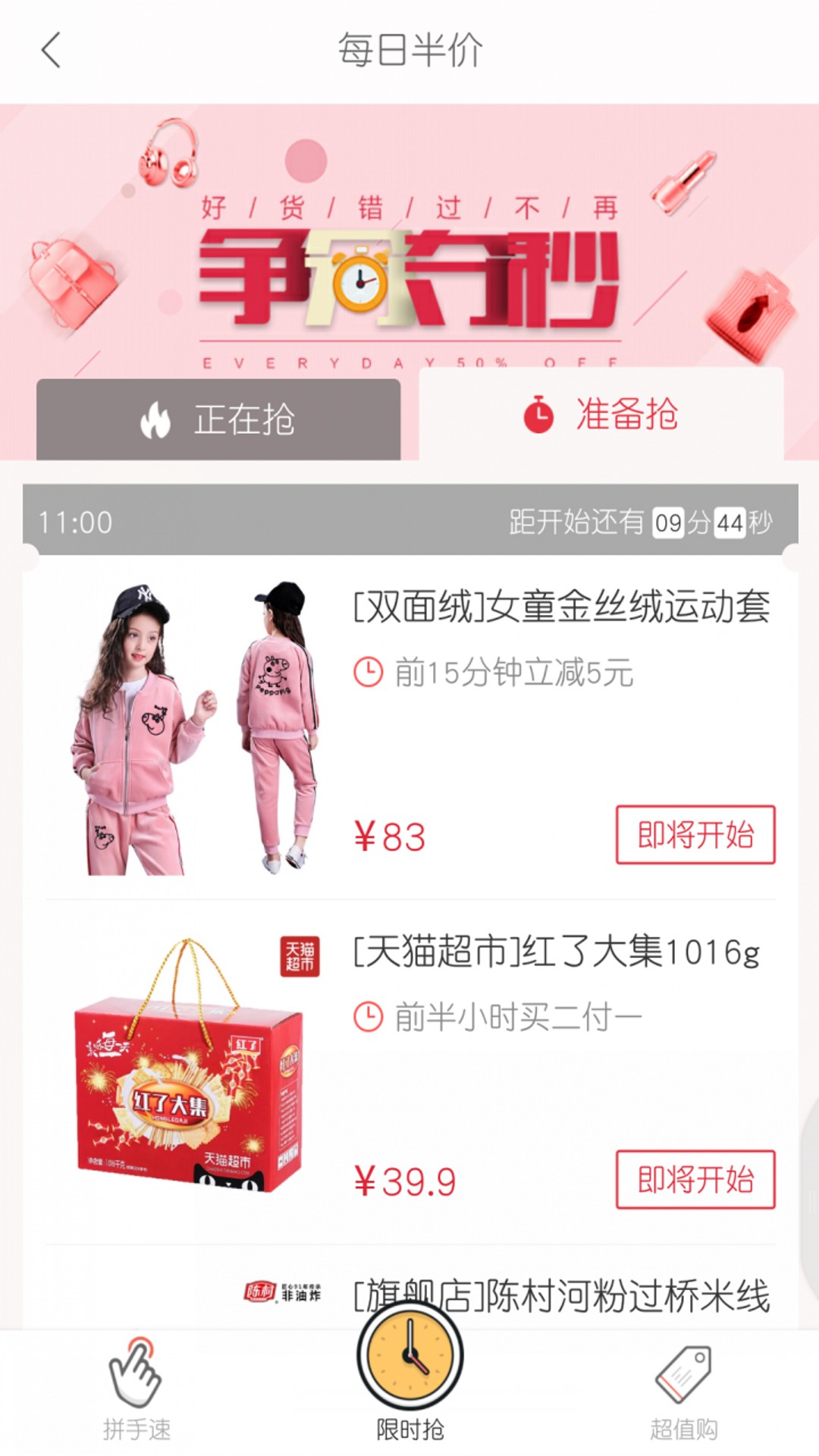Tap 即将开始 for the 女童金丝绒运动套
The image size is (819, 1456).
pyautogui.click(x=695, y=835)
